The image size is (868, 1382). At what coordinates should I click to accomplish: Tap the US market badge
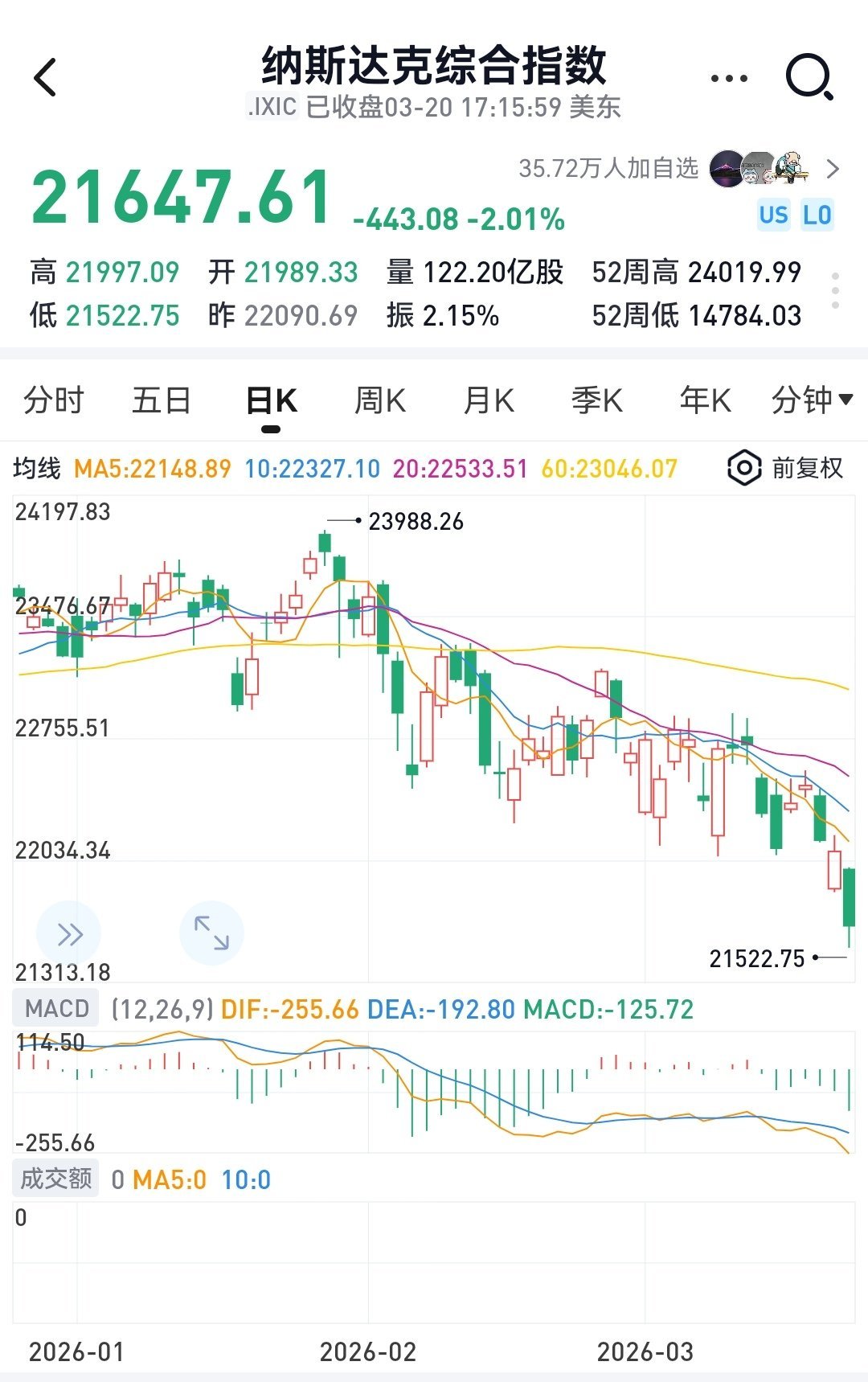click(x=774, y=215)
